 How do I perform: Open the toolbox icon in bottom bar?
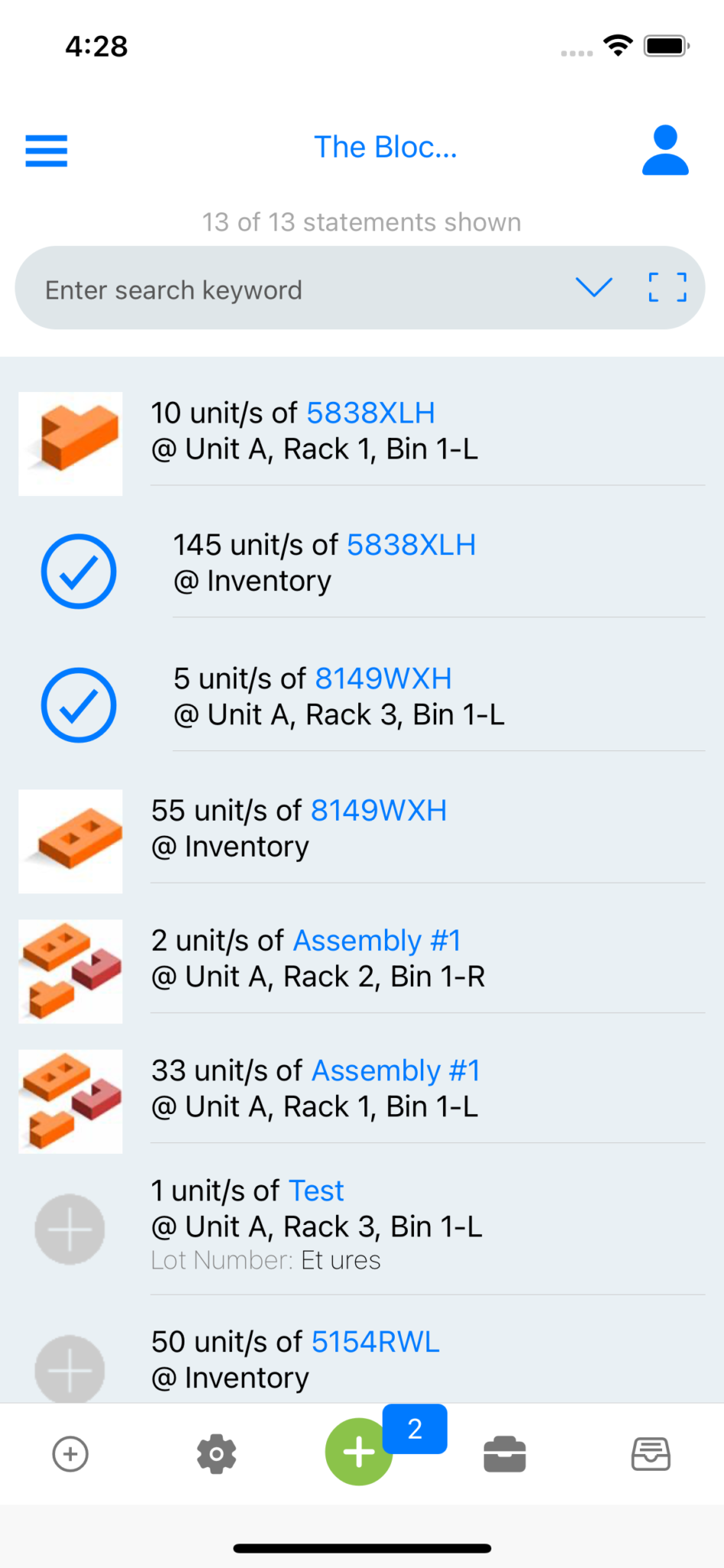504,1452
